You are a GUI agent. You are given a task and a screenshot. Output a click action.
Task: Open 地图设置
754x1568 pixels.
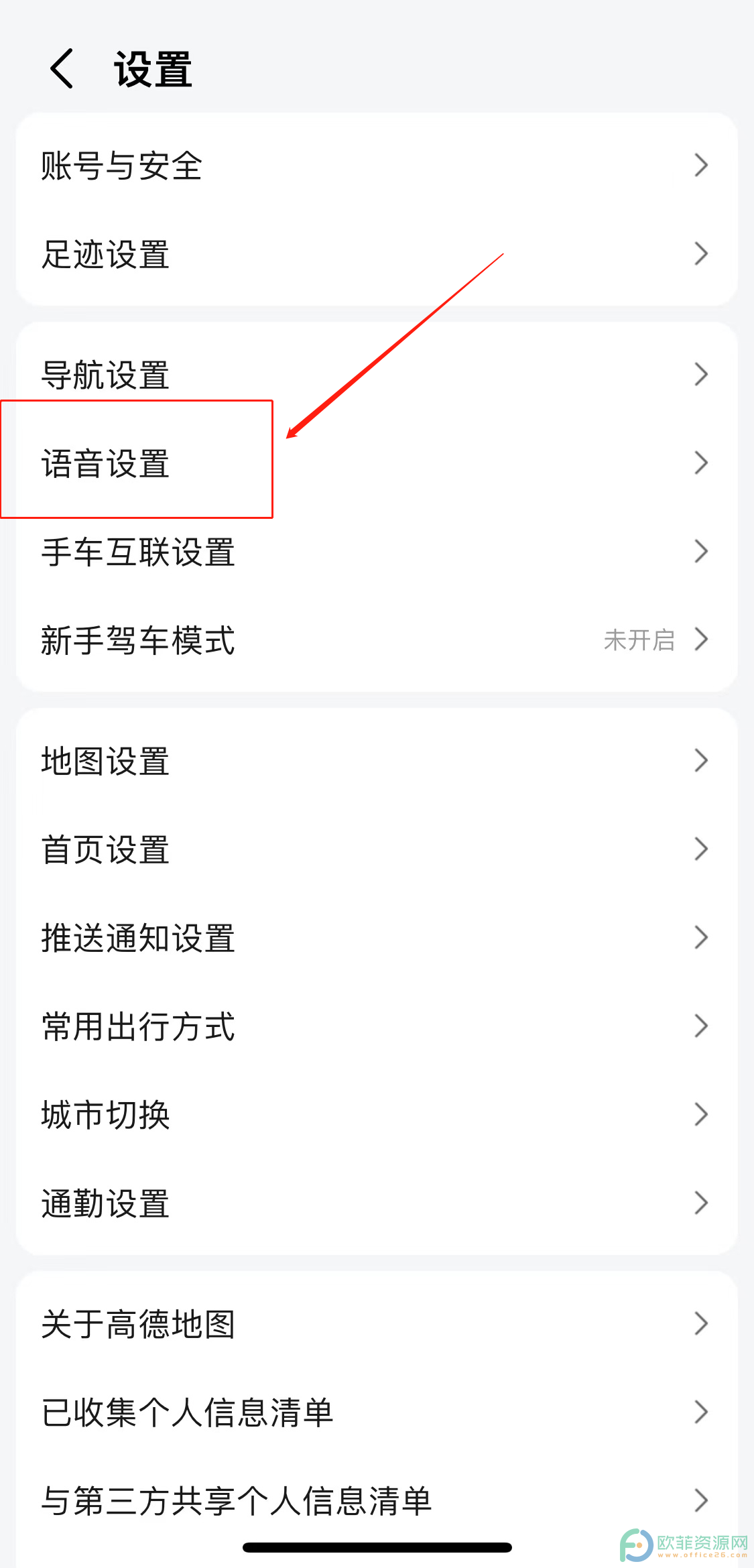(x=375, y=761)
